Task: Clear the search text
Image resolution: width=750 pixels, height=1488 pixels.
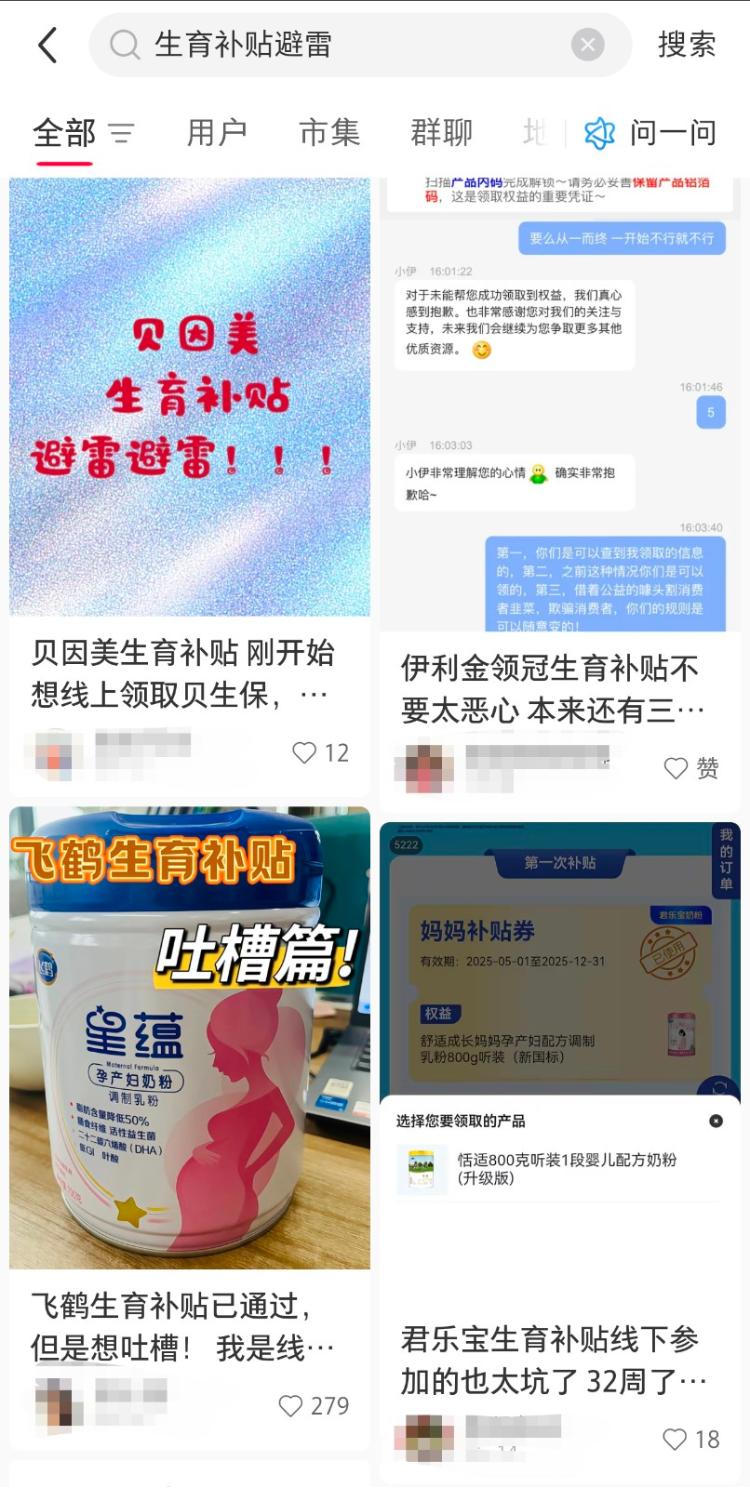Action: click(x=588, y=45)
